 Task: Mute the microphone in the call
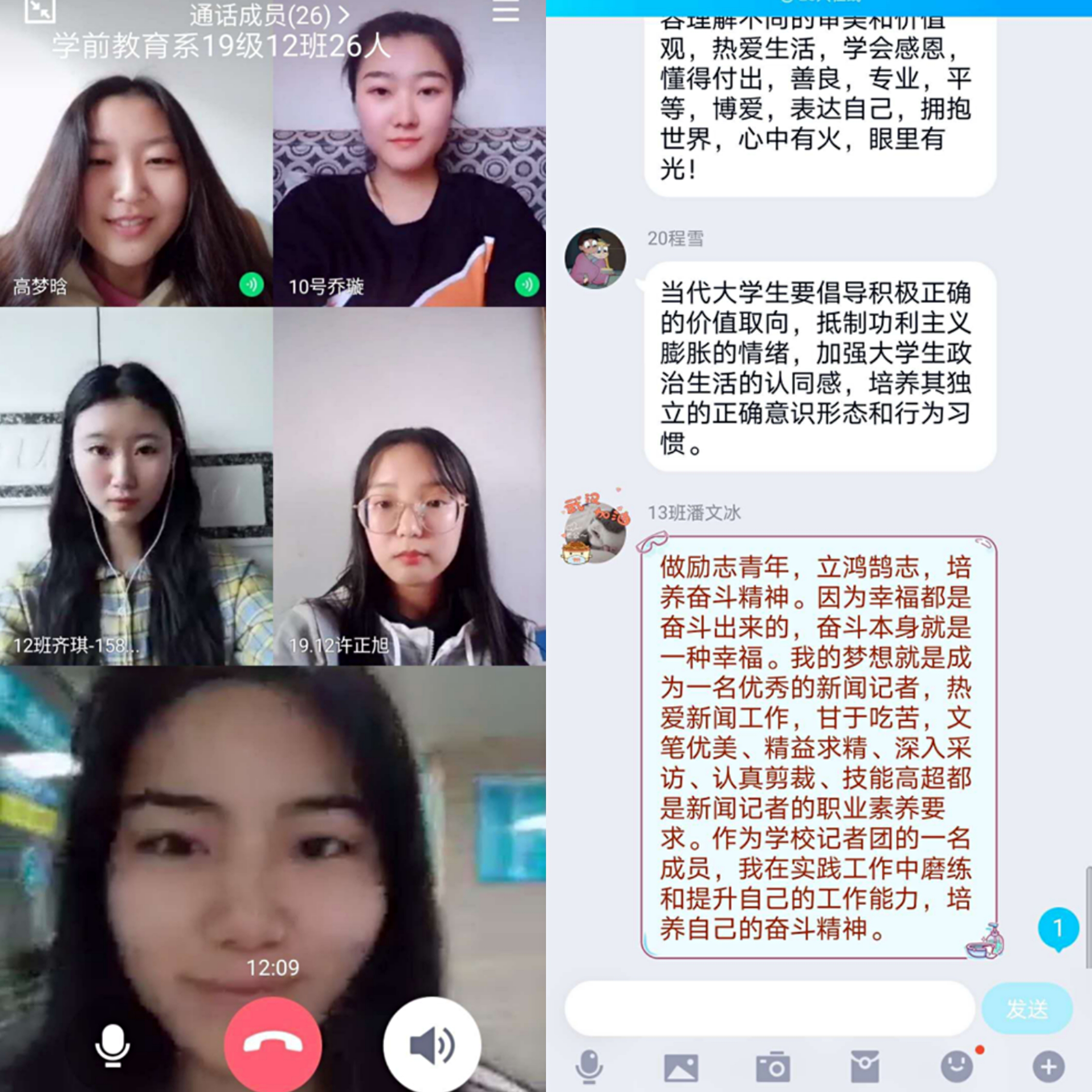[x=112, y=1044]
